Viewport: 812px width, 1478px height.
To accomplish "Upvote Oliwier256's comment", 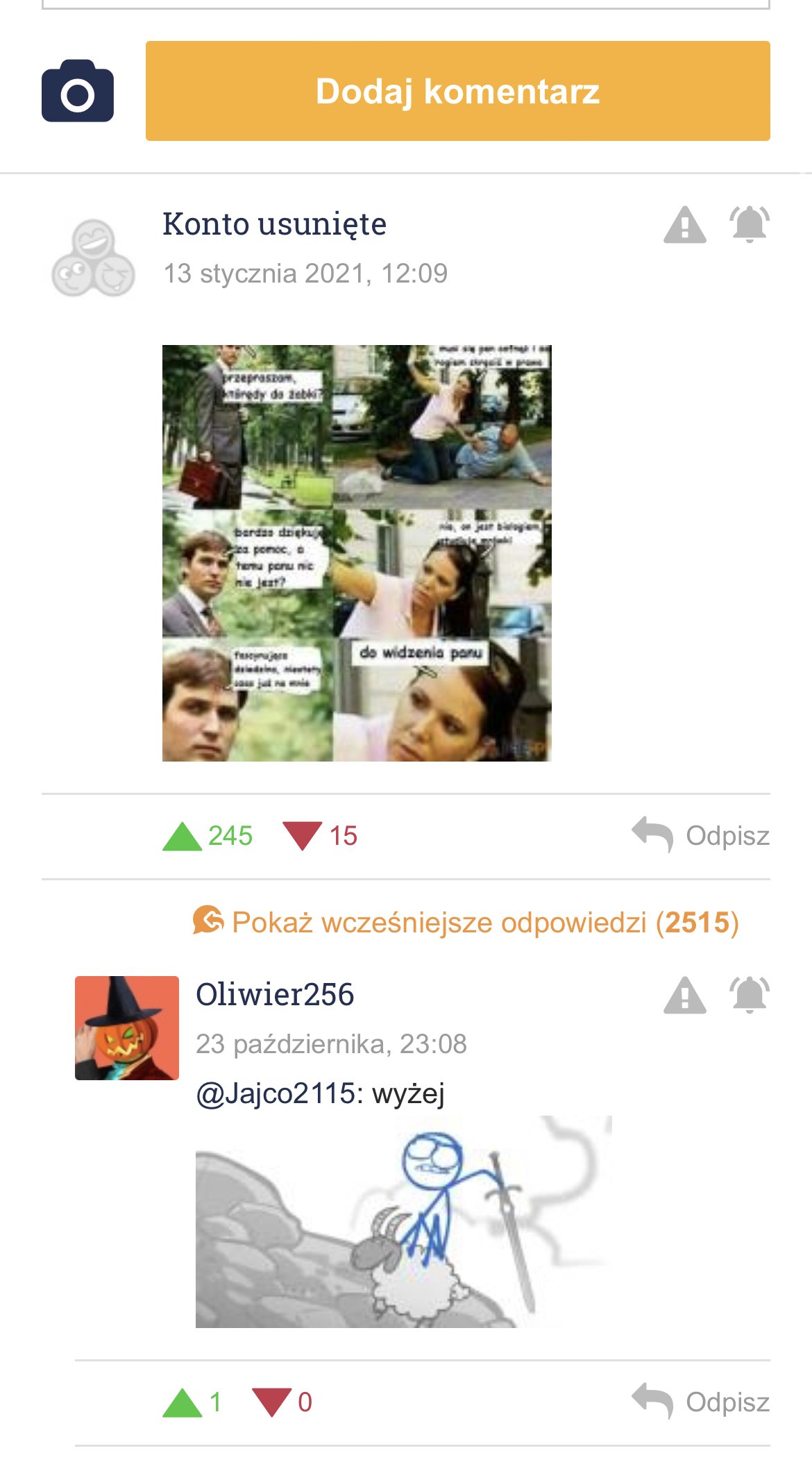I will click(x=182, y=1402).
